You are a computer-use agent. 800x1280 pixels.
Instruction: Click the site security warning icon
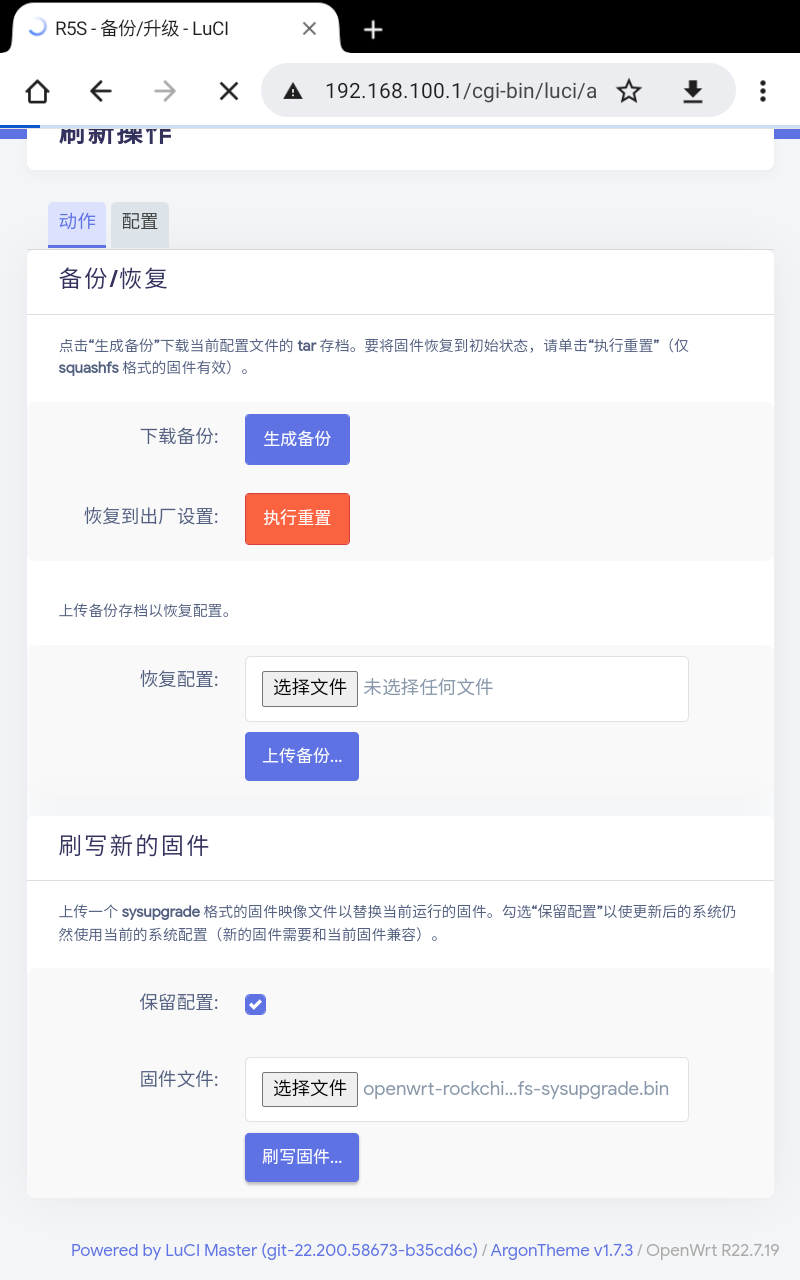tap(292, 90)
